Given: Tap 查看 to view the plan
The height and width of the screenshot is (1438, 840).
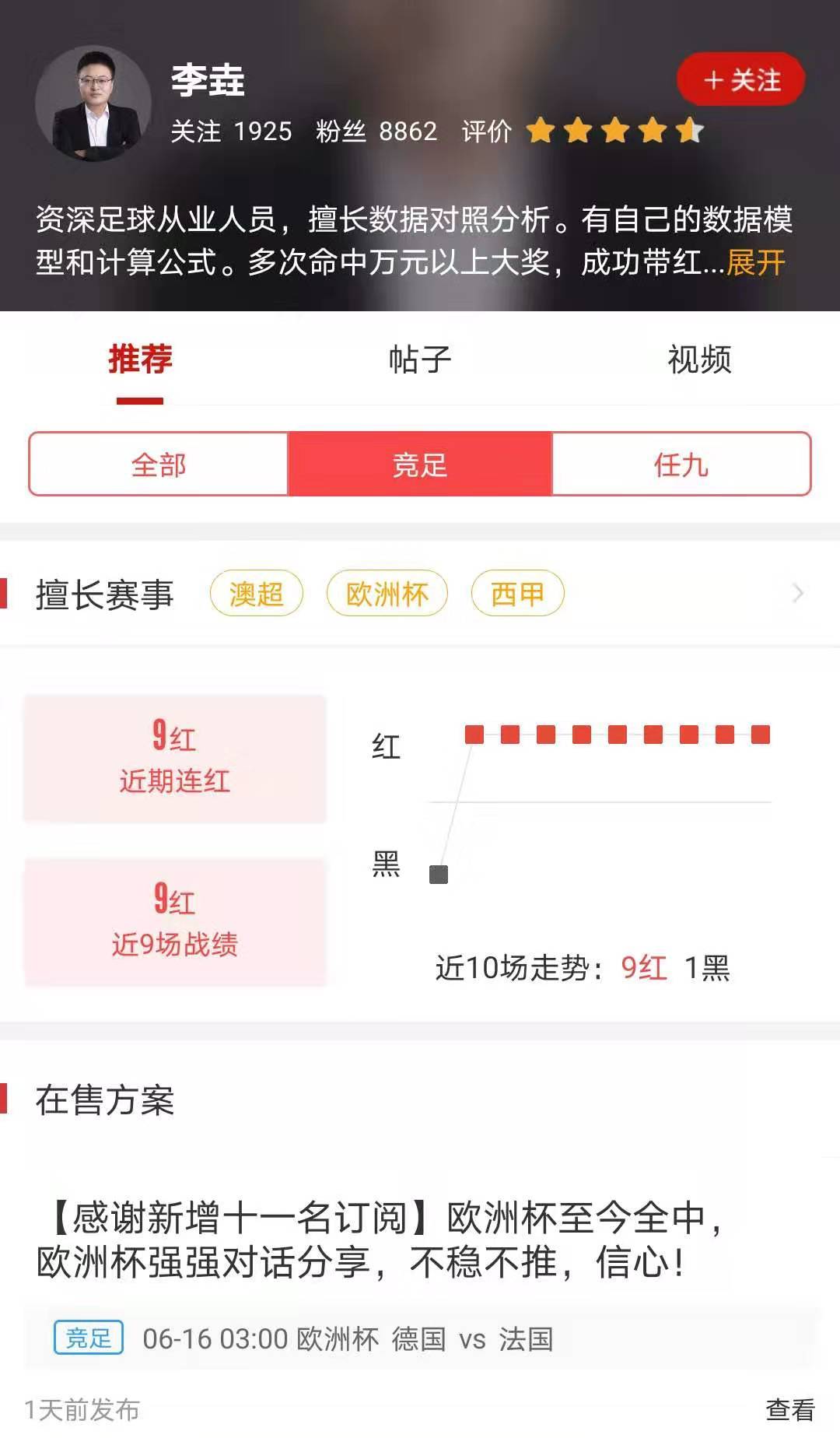Looking at the screenshot, I should [789, 1409].
